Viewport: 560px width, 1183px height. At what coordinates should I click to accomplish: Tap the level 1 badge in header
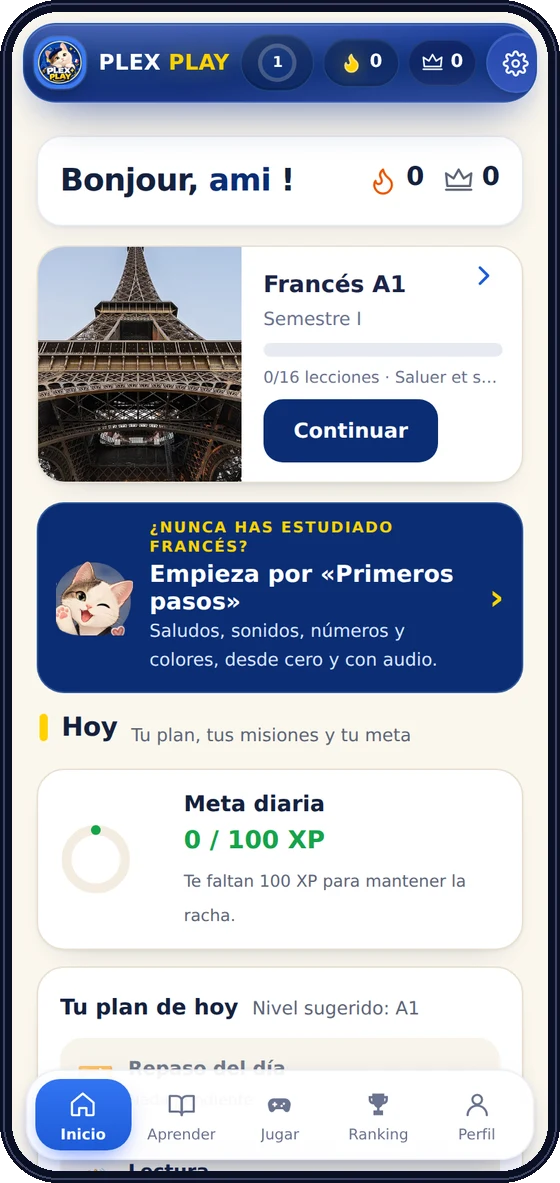point(277,63)
